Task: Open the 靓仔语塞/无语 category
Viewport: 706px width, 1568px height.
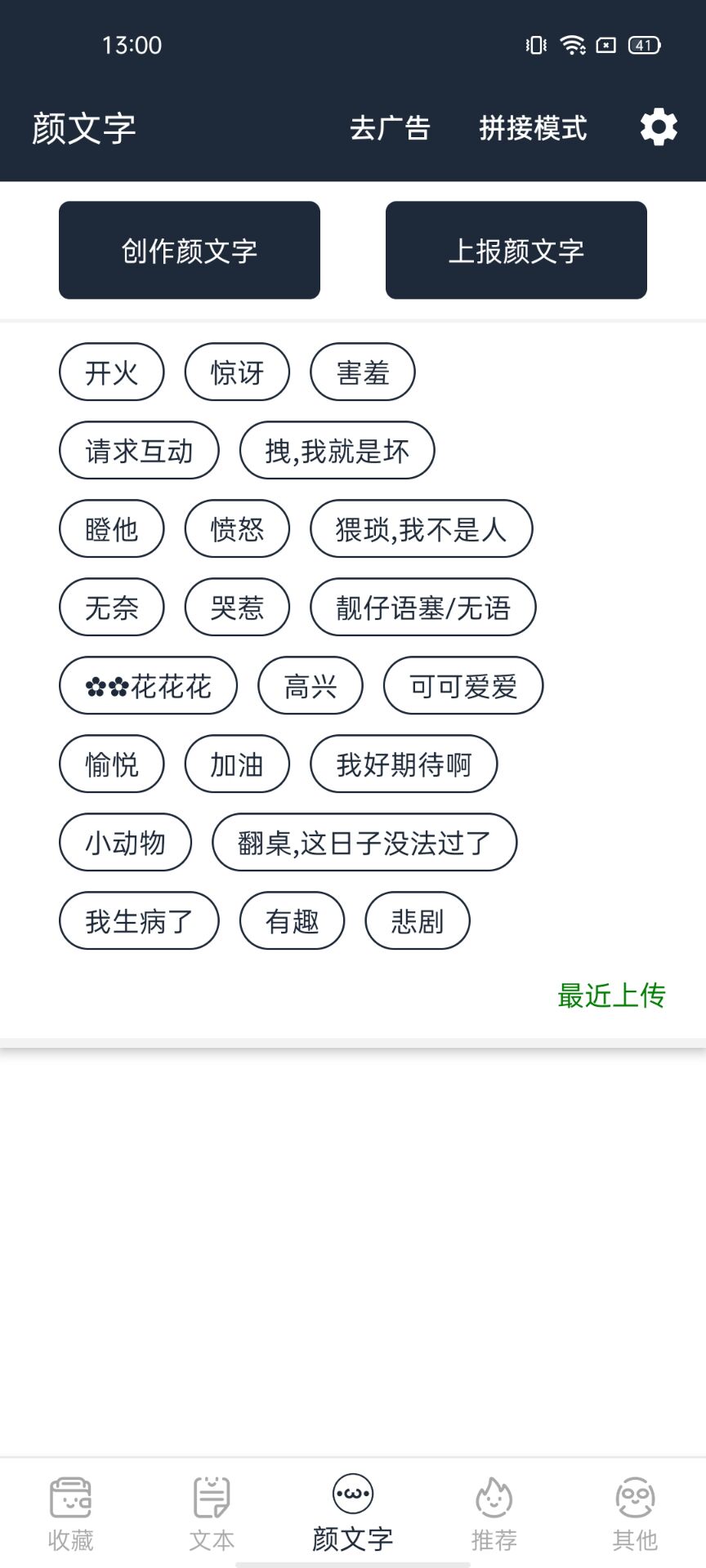Action: pyautogui.click(x=422, y=608)
